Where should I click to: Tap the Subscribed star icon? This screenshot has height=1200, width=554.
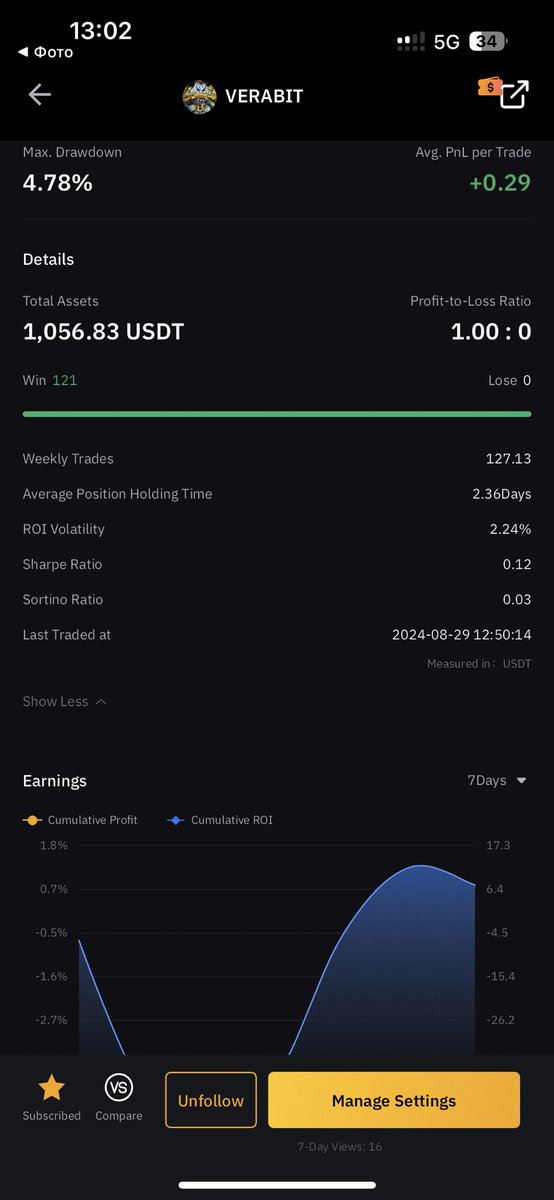click(51, 1088)
